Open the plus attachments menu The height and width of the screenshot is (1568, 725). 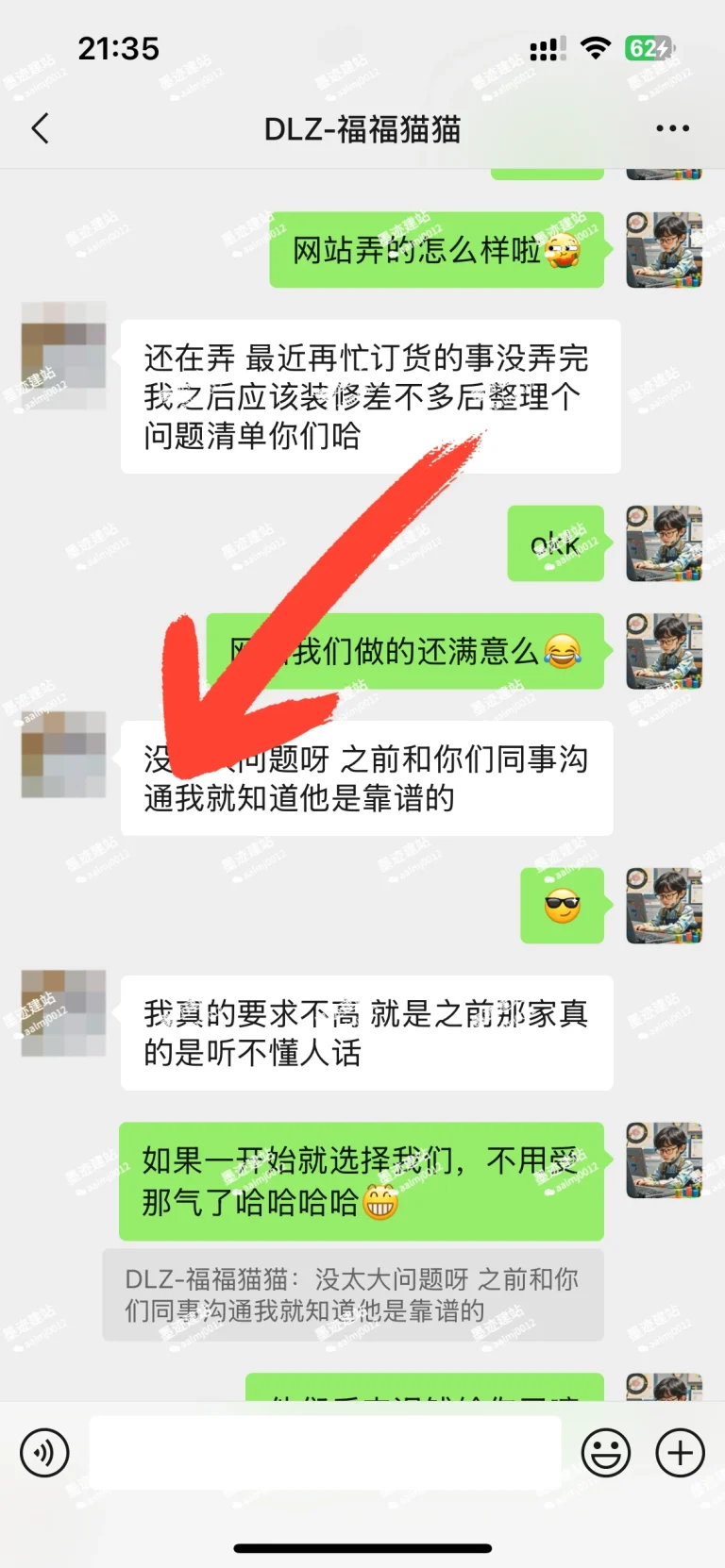pyautogui.click(x=680, y=1452)
